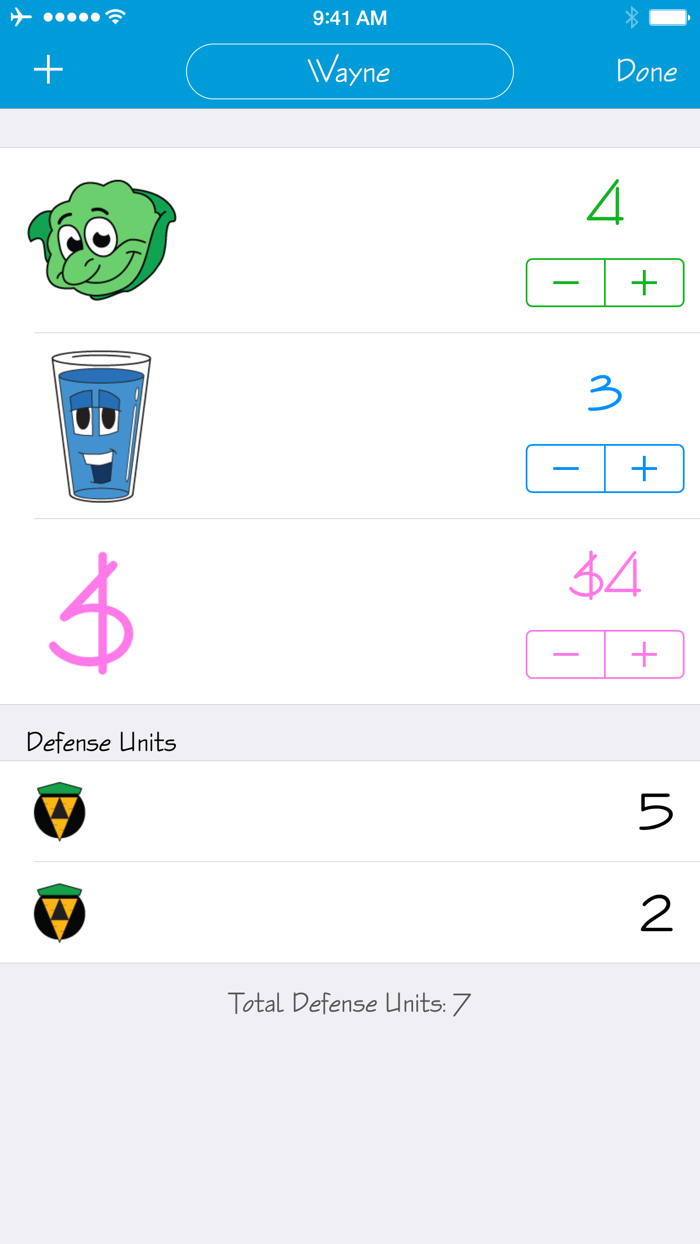Screen dimensions: 700x1244
Task: Open the defense unit row showing 5
Action: 350,812
